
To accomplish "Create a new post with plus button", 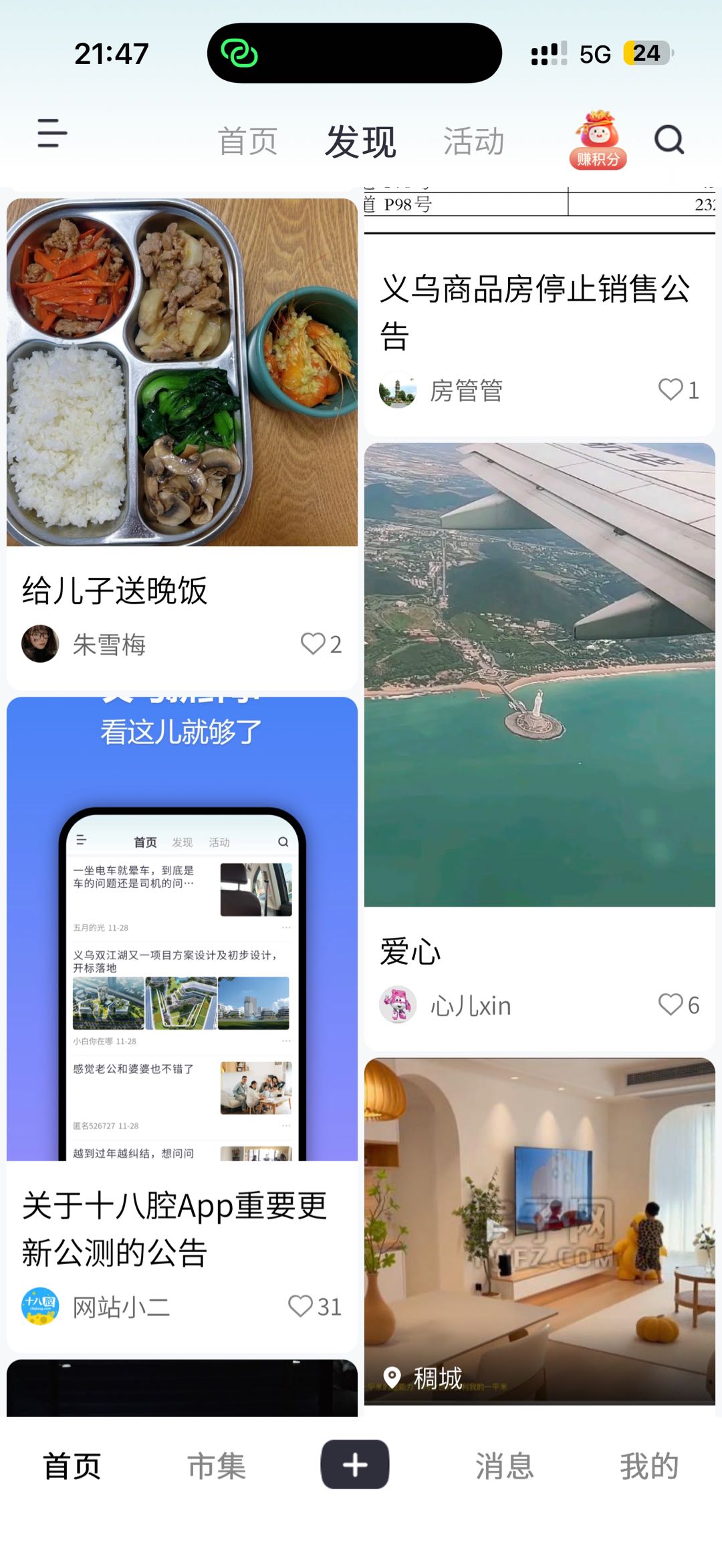I will pos(355,1464).
